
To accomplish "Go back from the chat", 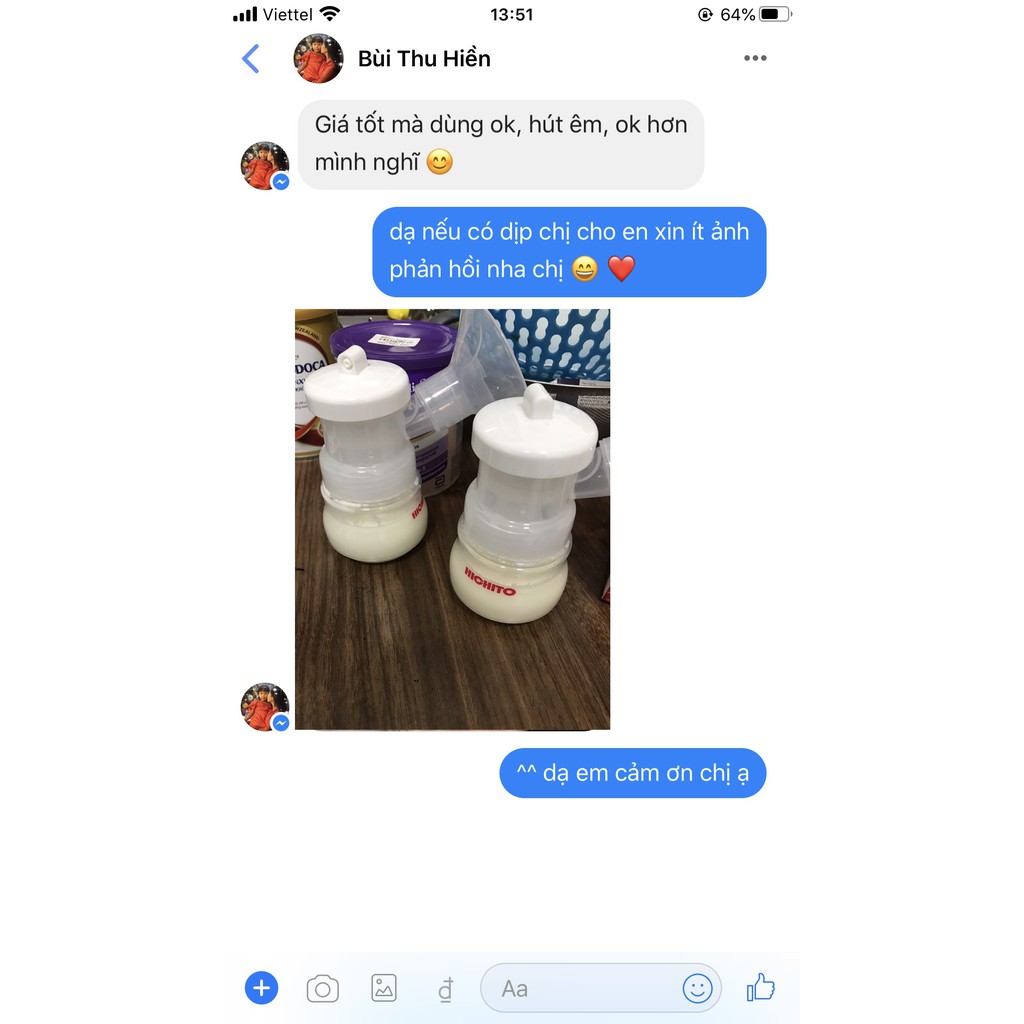I will [x=251, y=59].
